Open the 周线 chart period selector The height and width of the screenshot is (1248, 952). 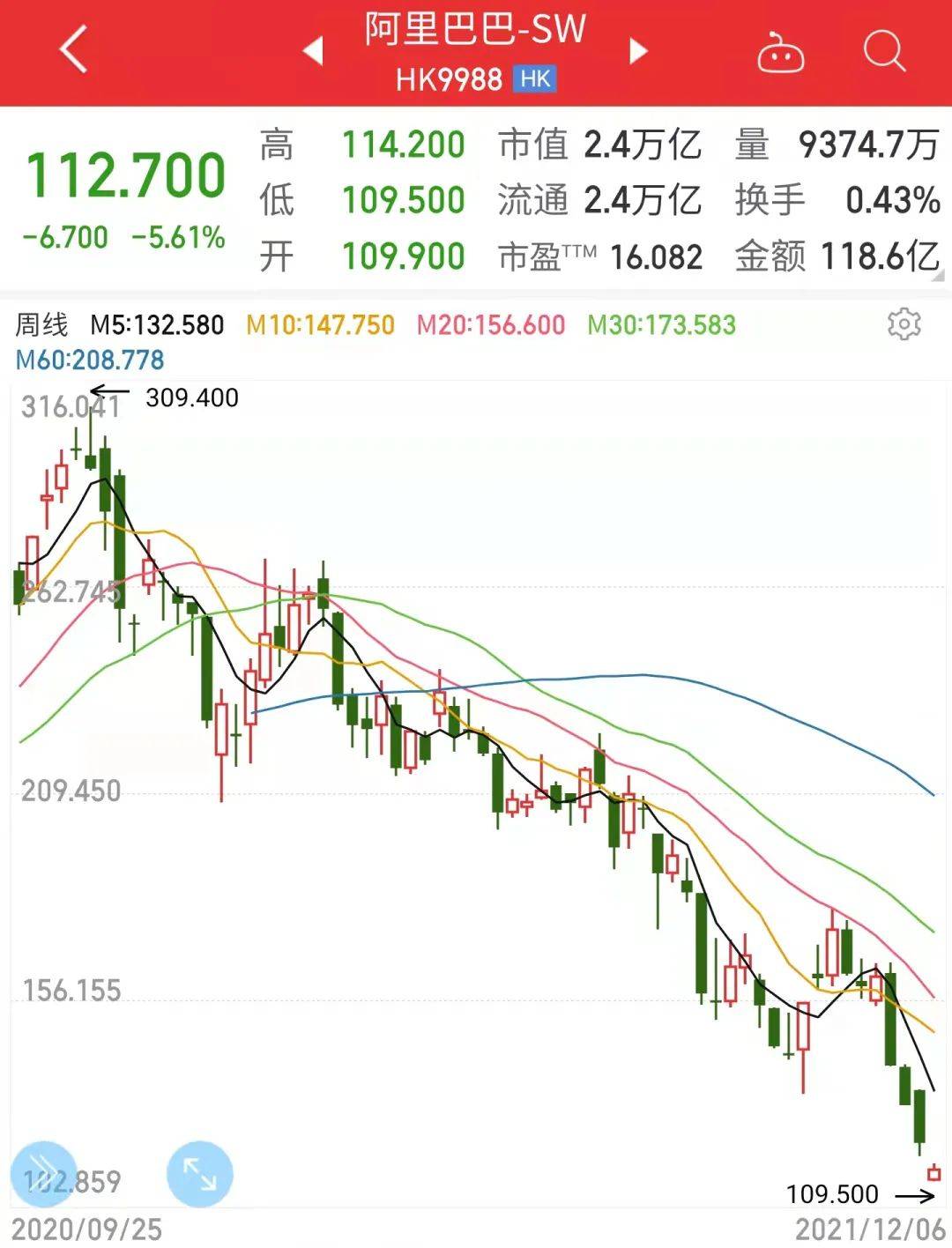(x=41, y=325)
